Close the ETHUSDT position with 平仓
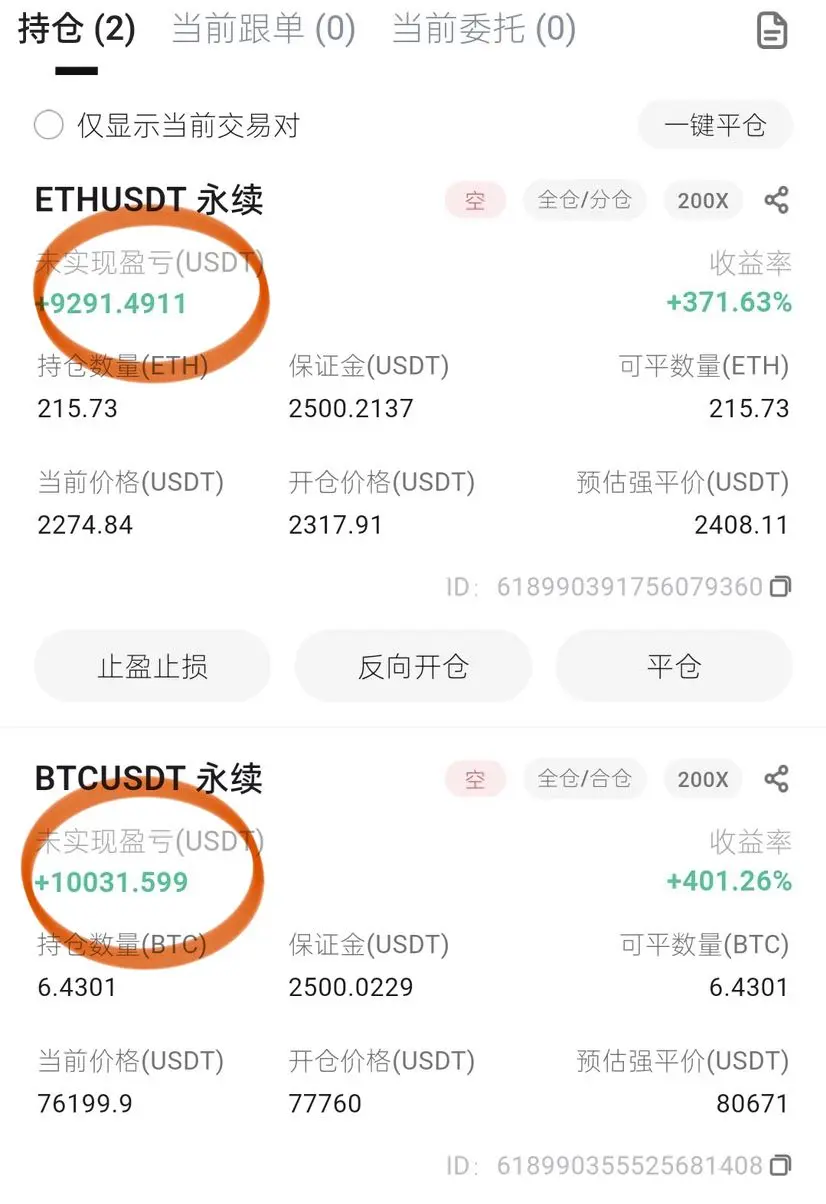 point(674,666)
